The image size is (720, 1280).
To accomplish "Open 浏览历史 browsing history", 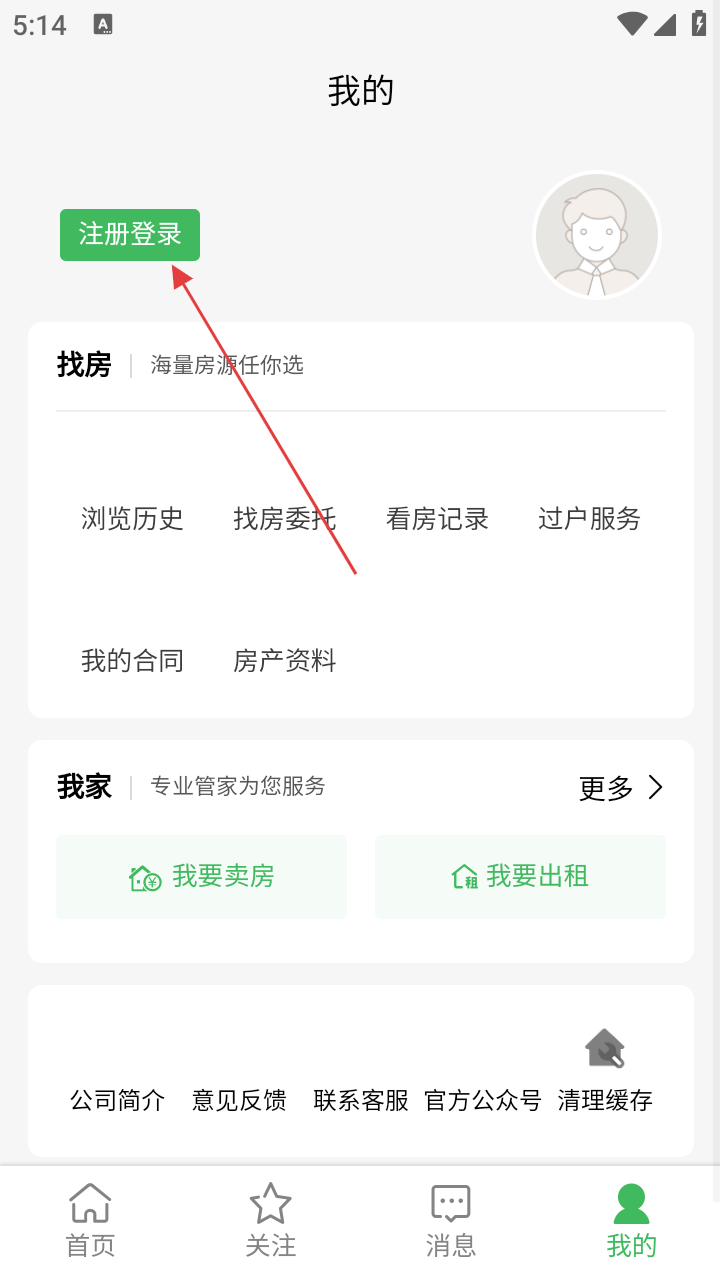I will [x=132, y=518].
